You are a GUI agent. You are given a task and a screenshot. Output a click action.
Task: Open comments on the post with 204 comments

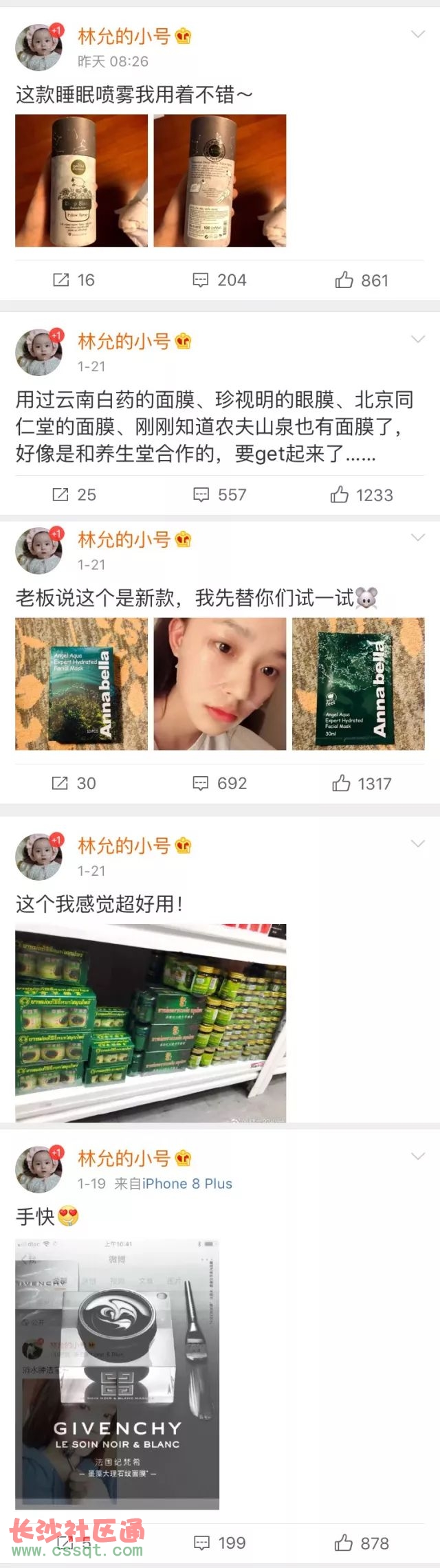coord(219,280)
